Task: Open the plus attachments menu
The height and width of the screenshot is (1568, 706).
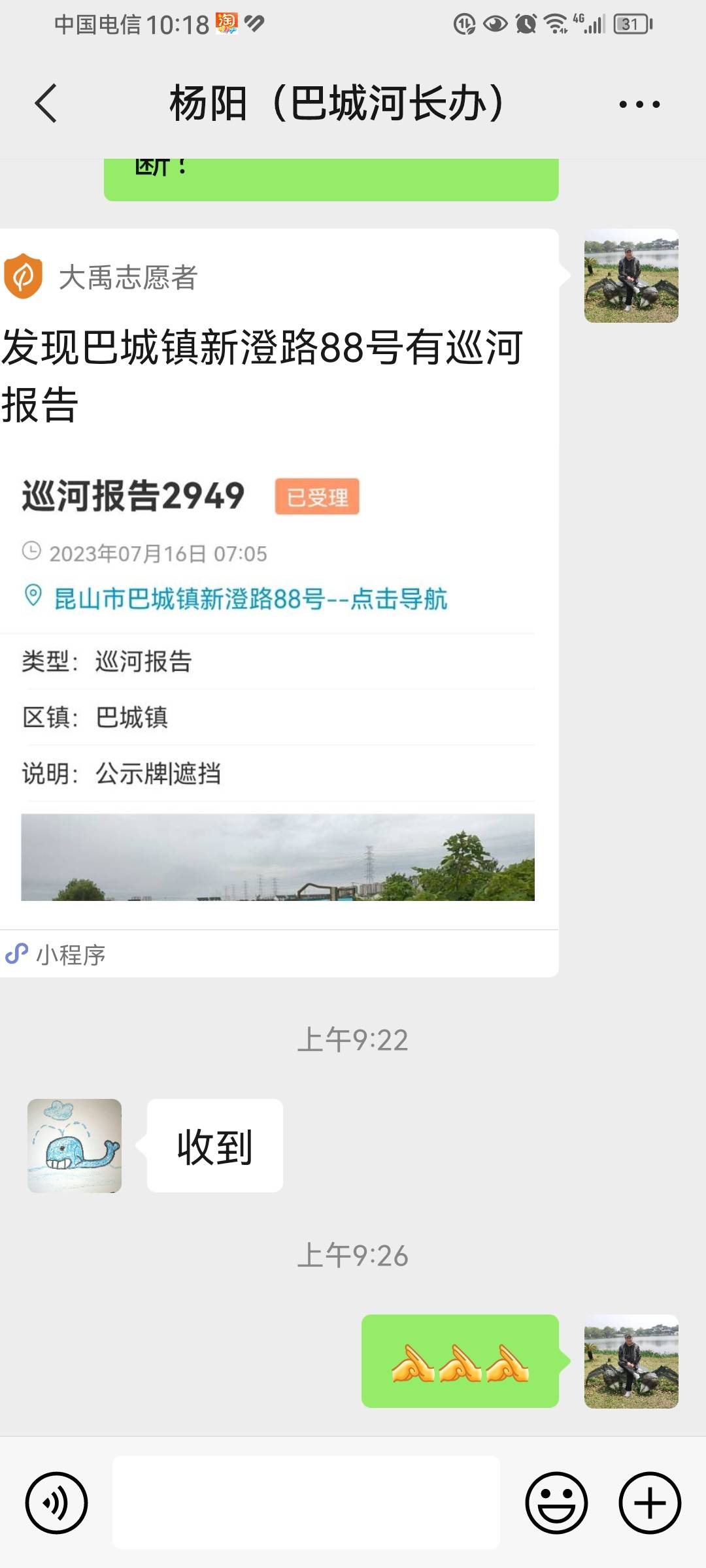Action: point(650,1503)
